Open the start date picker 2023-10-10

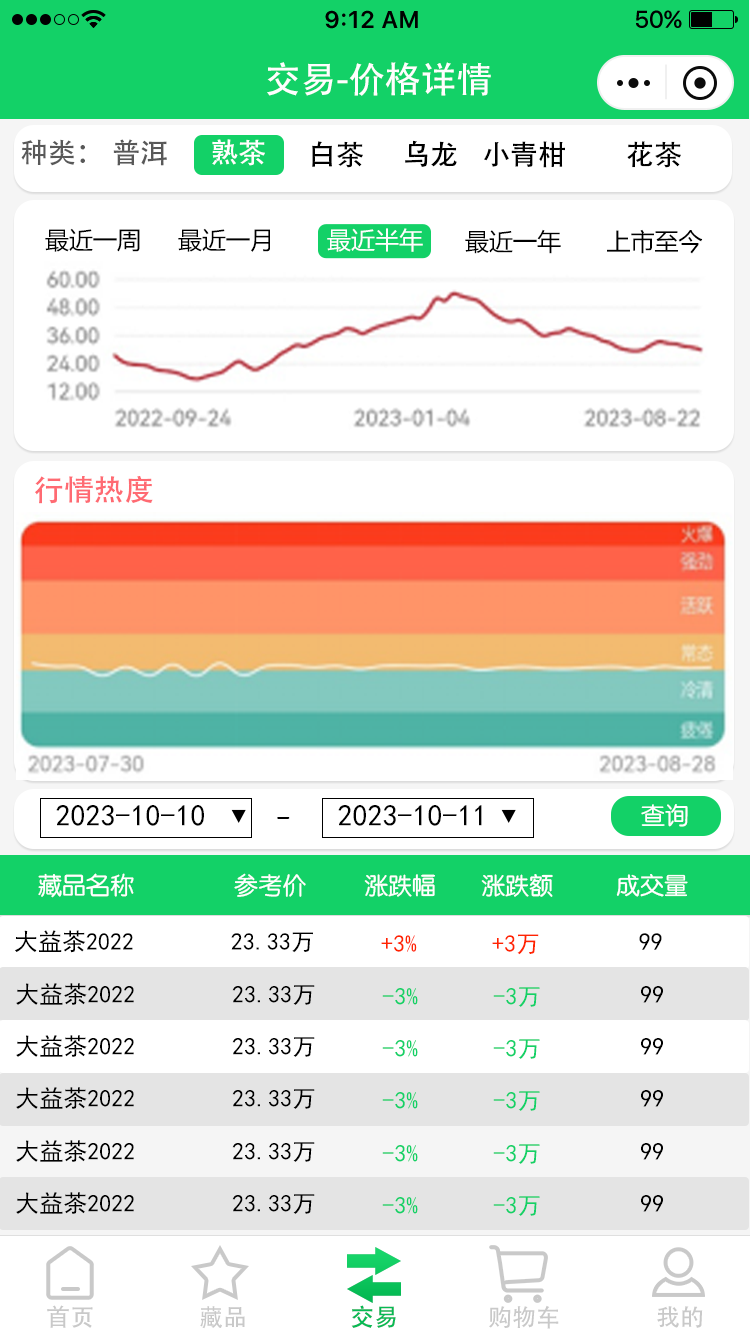[146, 817]
